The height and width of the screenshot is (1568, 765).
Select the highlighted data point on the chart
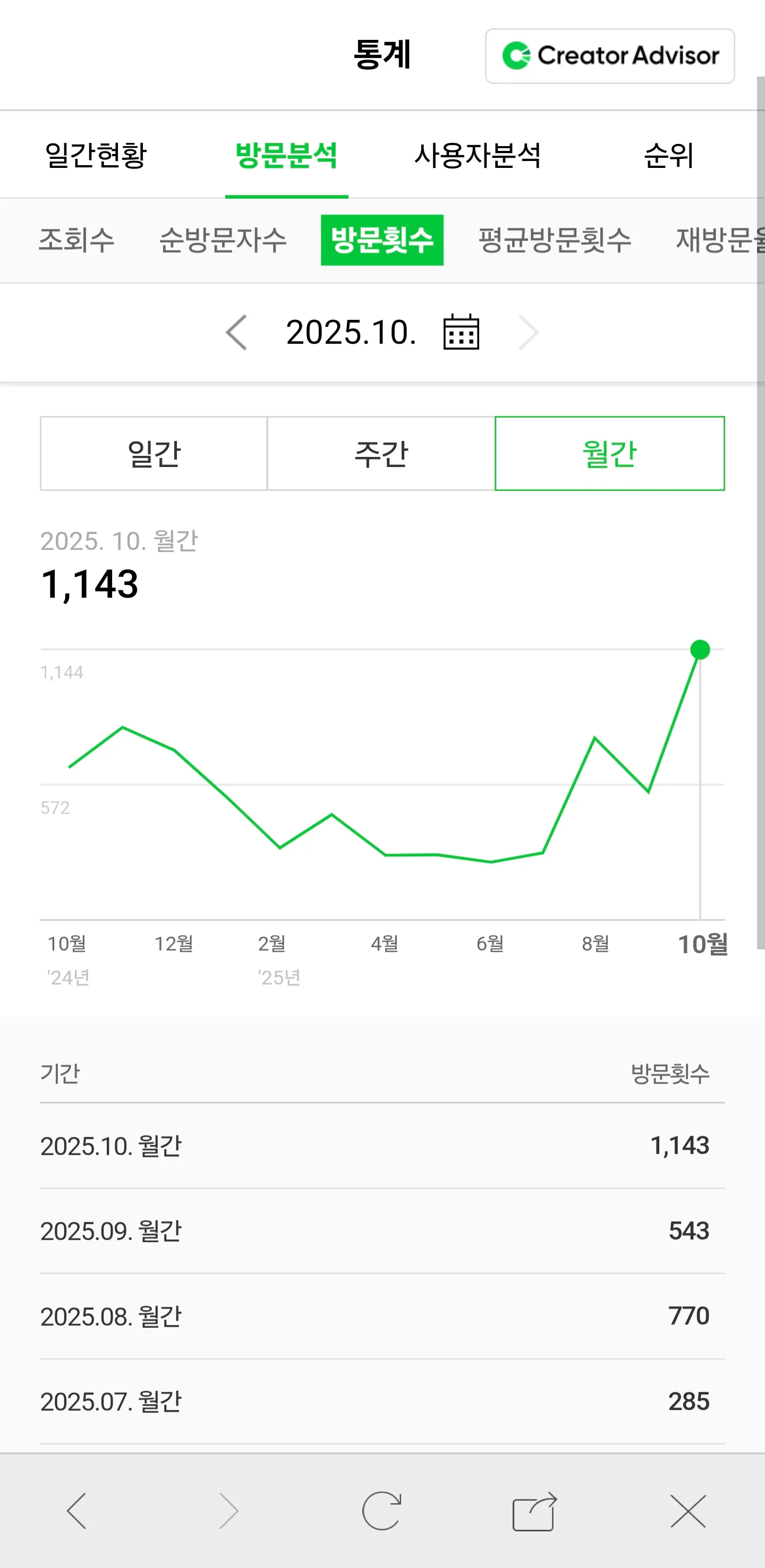[700, 650]
